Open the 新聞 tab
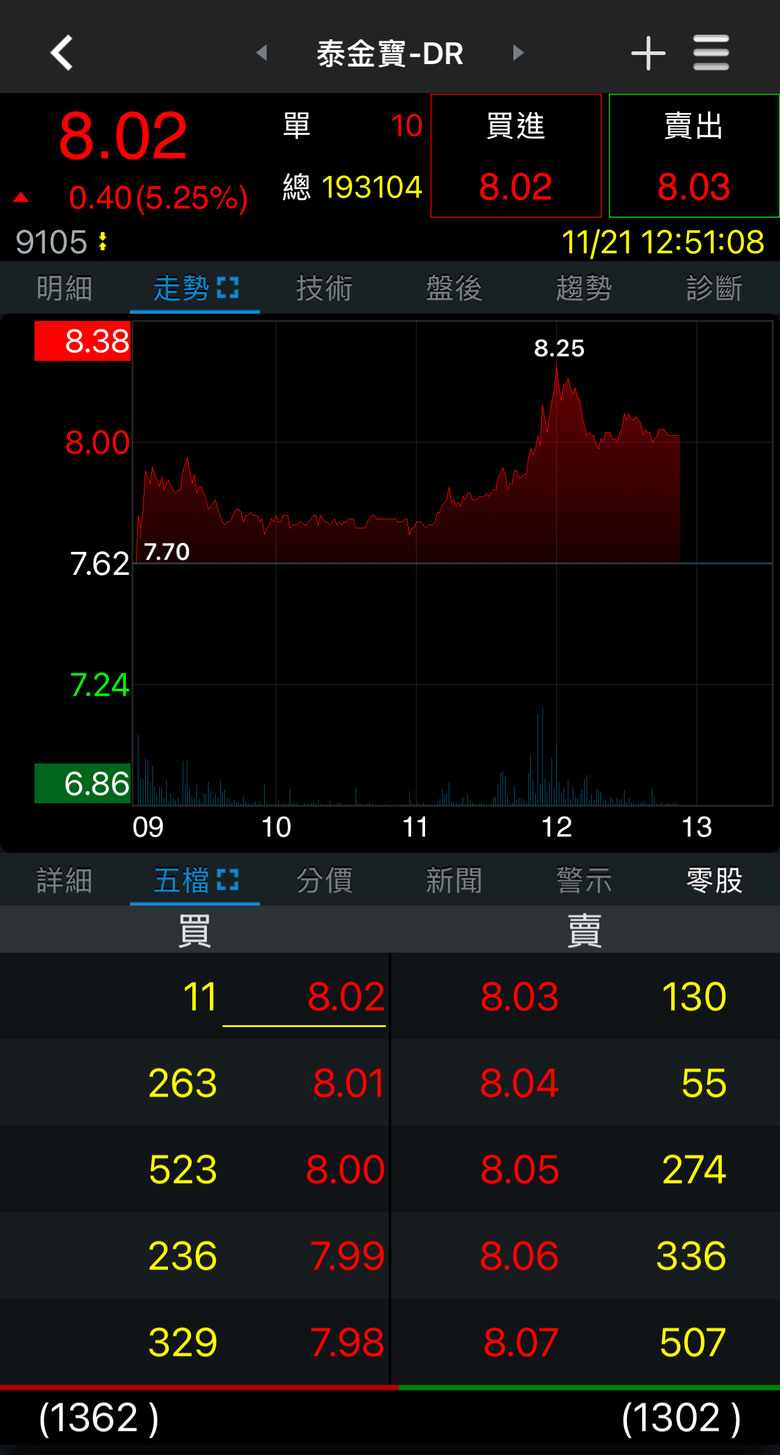 pyautogui.click(x=454, y=880)
